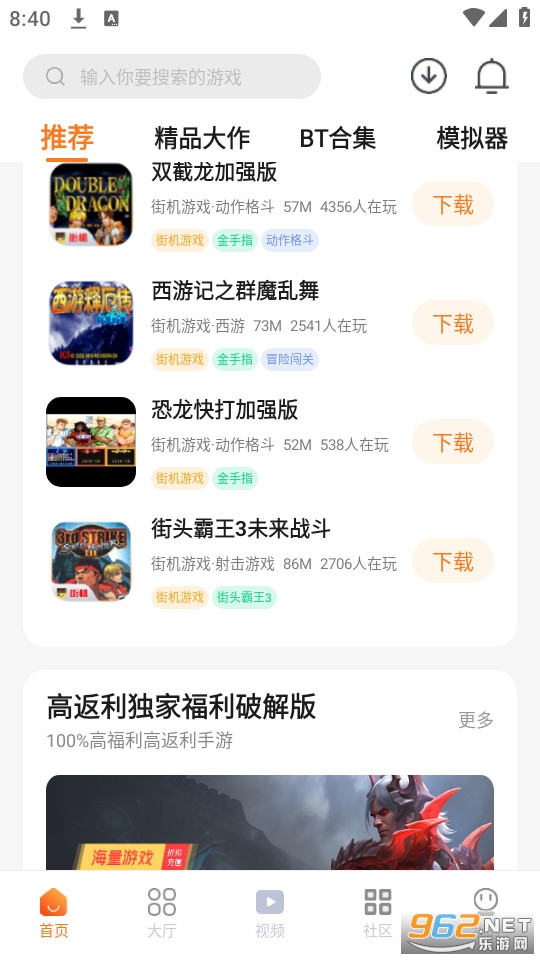Image resolution: width=540 pixels, height=960 pixels.
Task: Download 街头霸王3未来战斗
Action: coord(453,560)
